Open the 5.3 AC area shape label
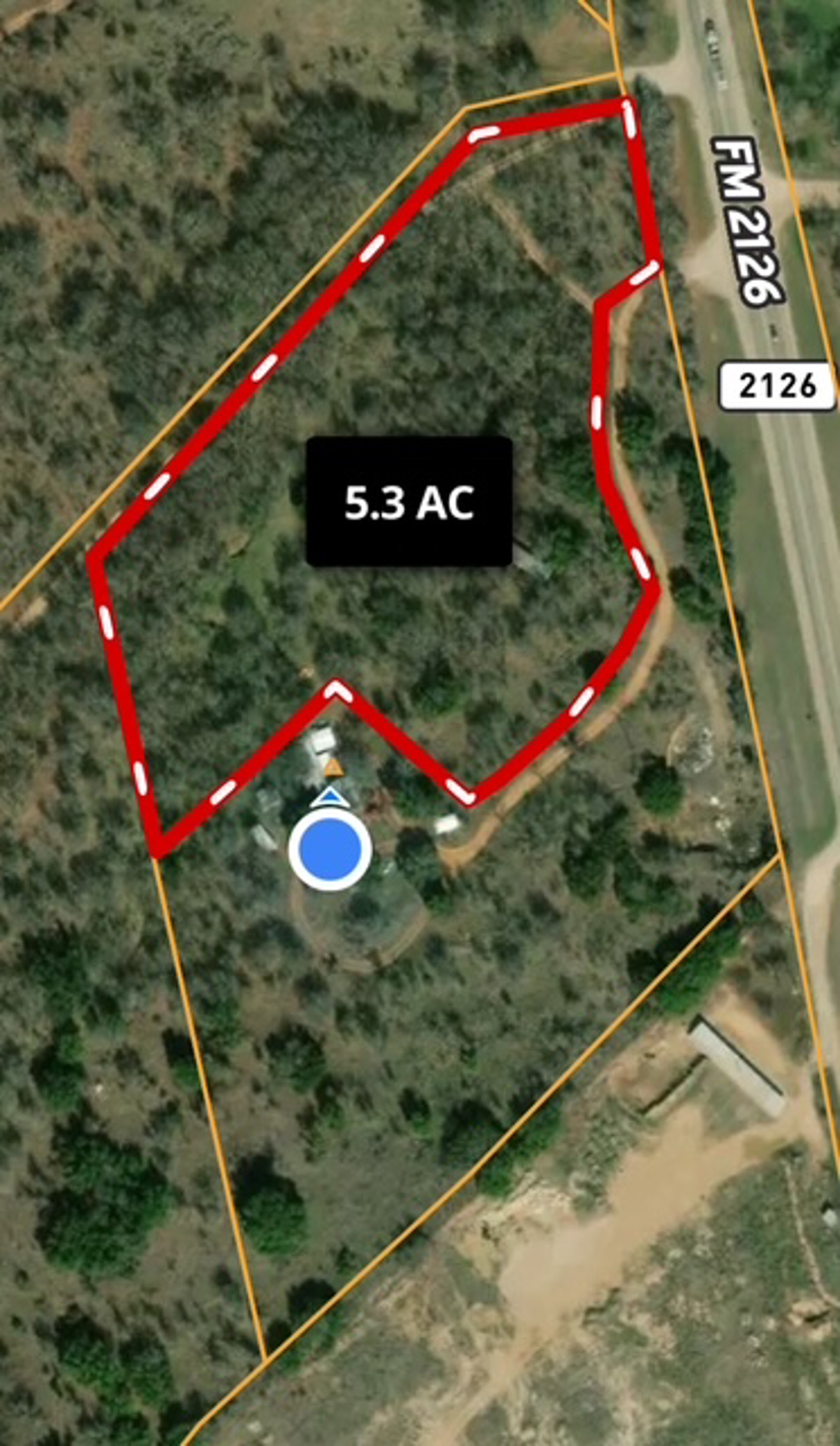 pyautogui.click(x=409, y=501)
